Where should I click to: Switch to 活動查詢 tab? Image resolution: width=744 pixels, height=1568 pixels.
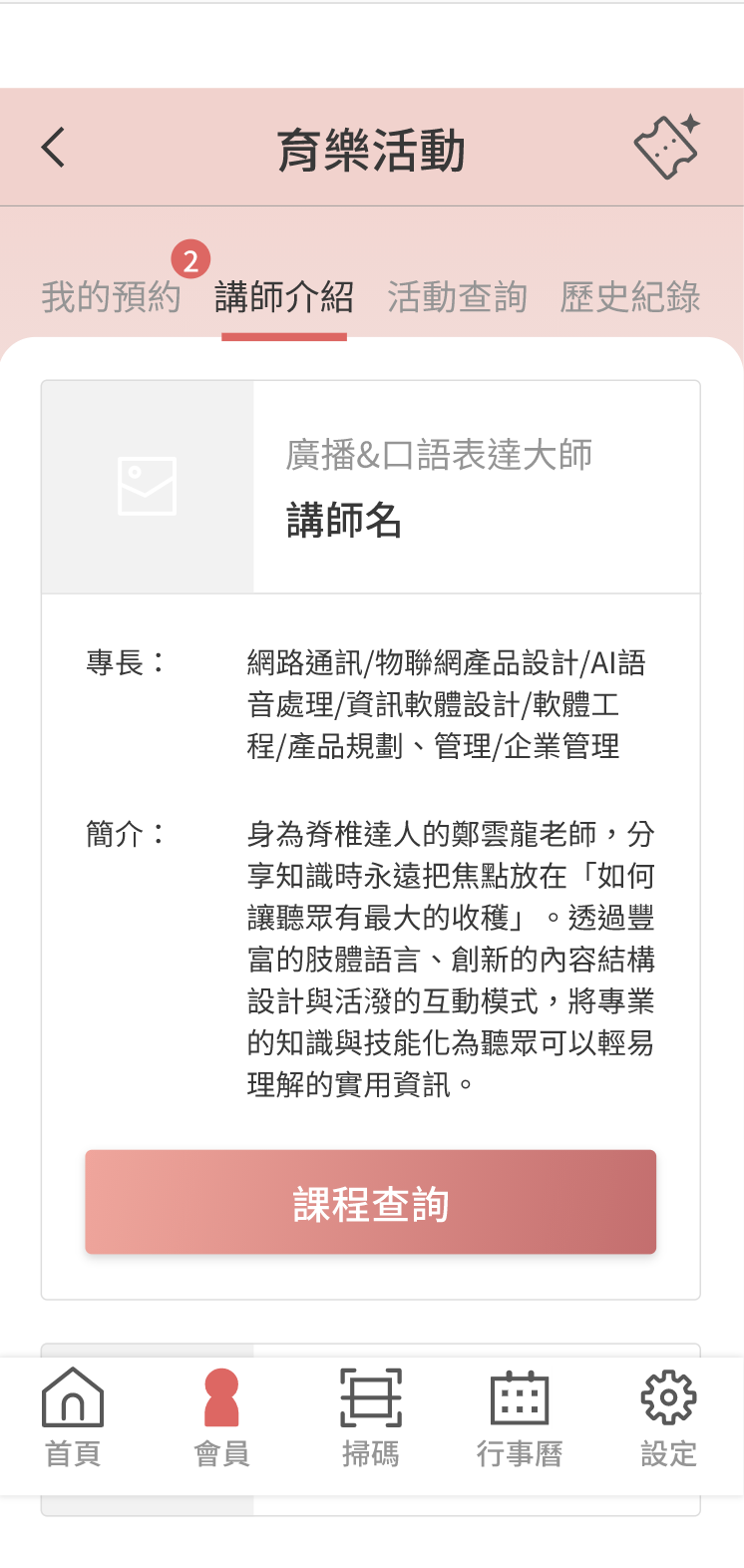pos(457,297)
